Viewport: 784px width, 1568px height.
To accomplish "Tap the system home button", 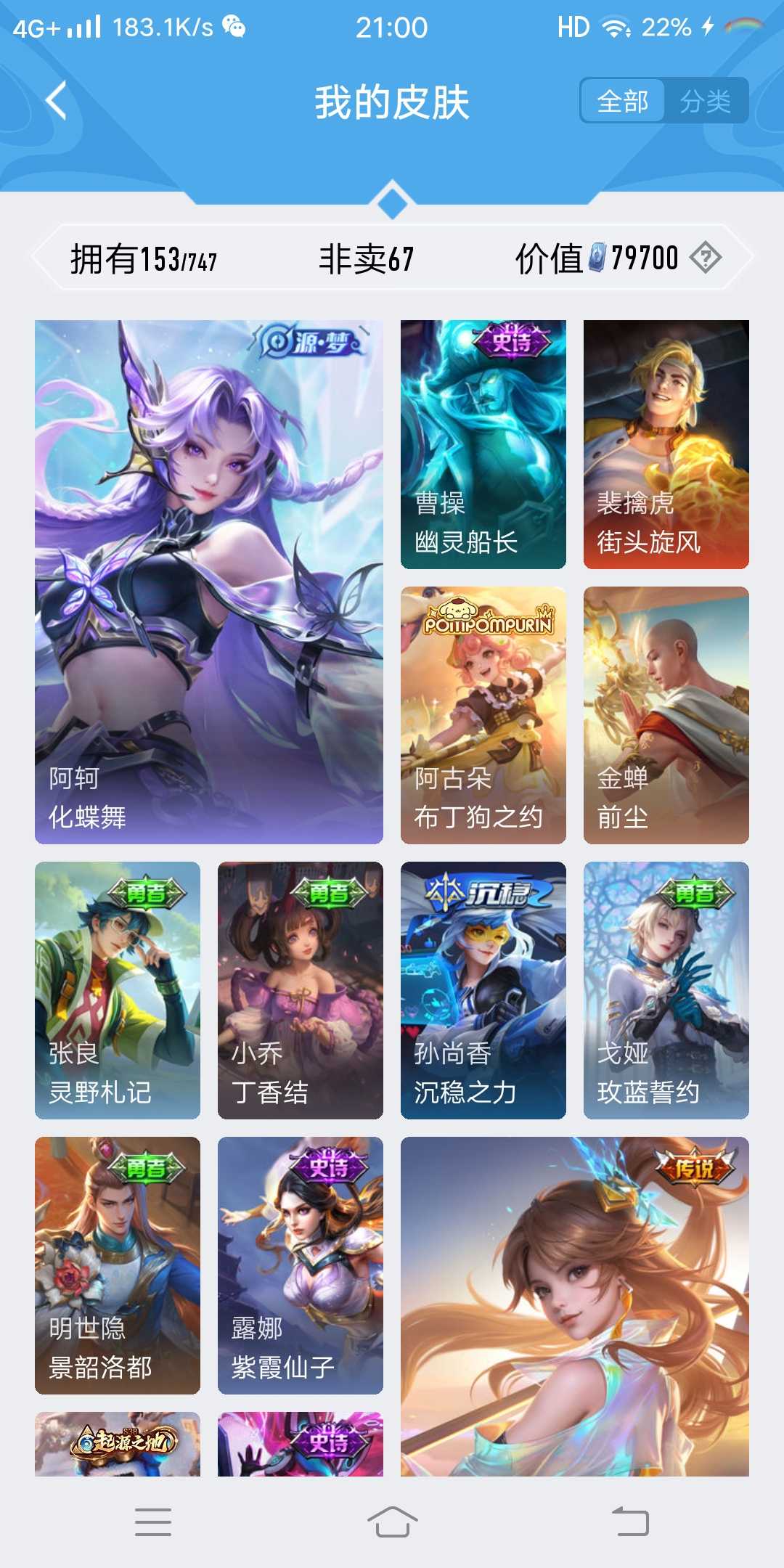I will (392, 1522).
